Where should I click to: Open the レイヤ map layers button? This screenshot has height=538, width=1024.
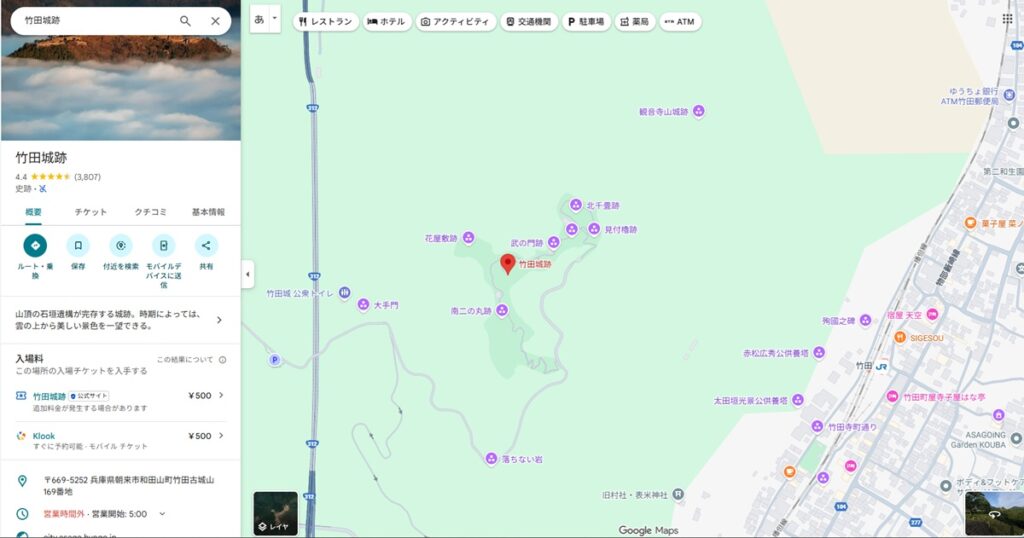[x=275, y=513]
